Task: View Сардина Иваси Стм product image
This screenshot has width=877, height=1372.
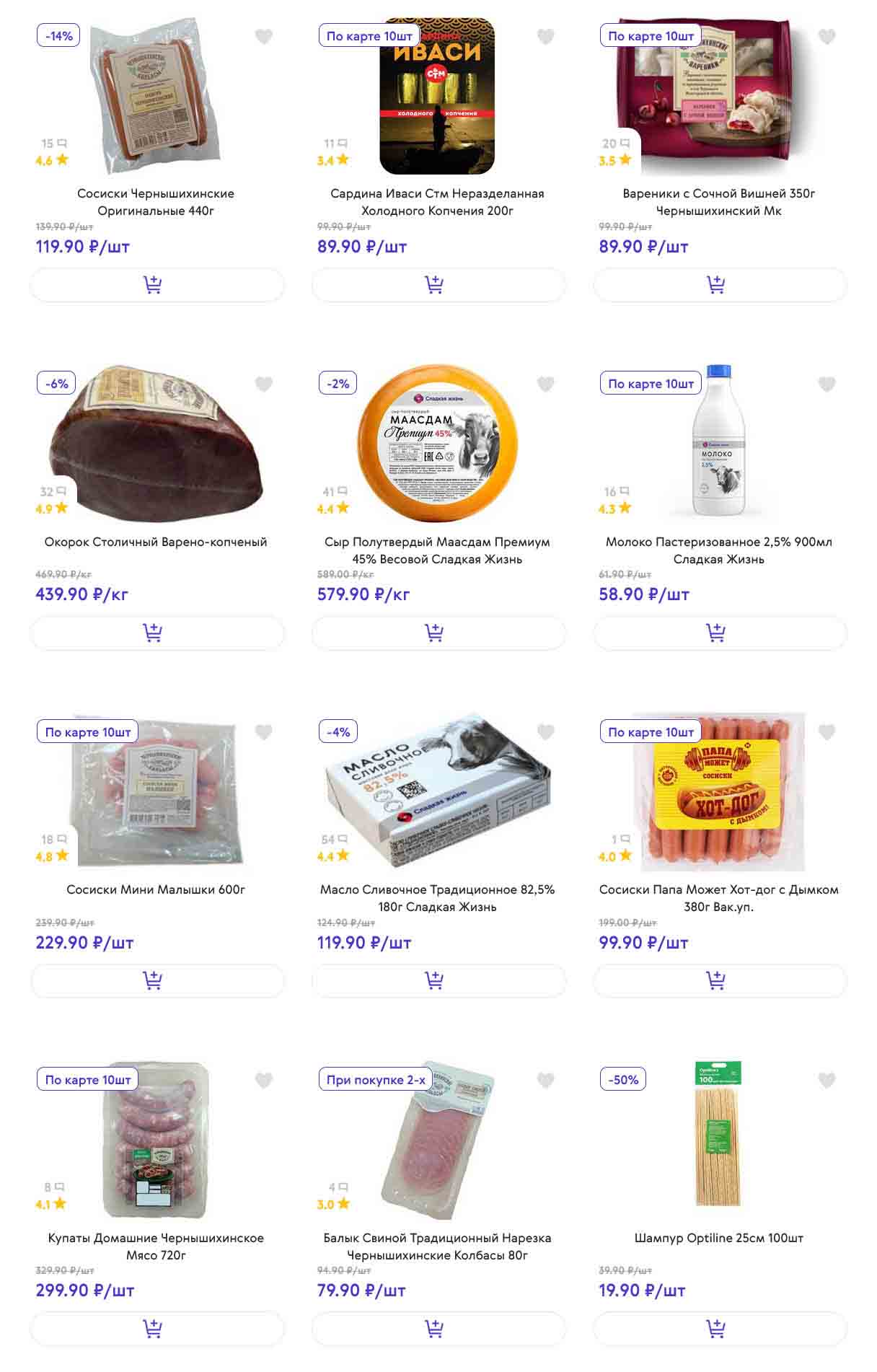Action: click(x=438, y=97)
